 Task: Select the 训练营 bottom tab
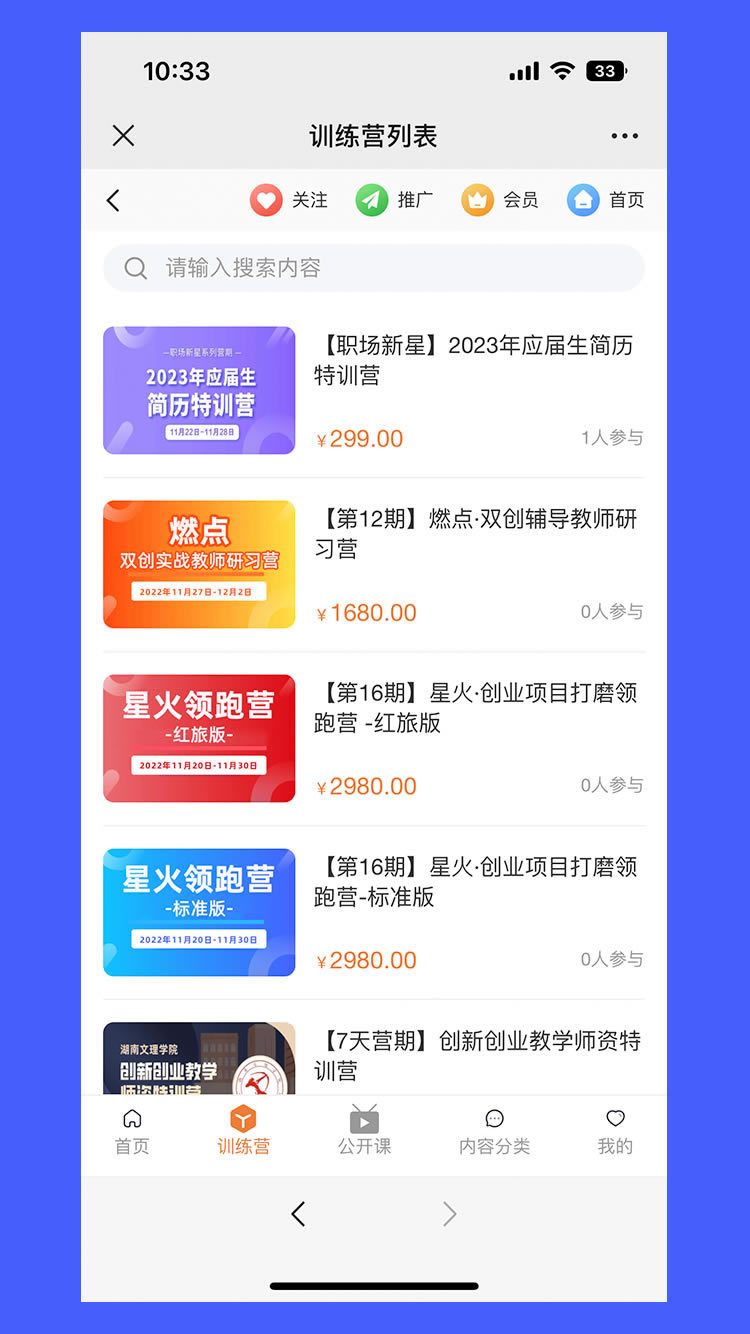243,1132
